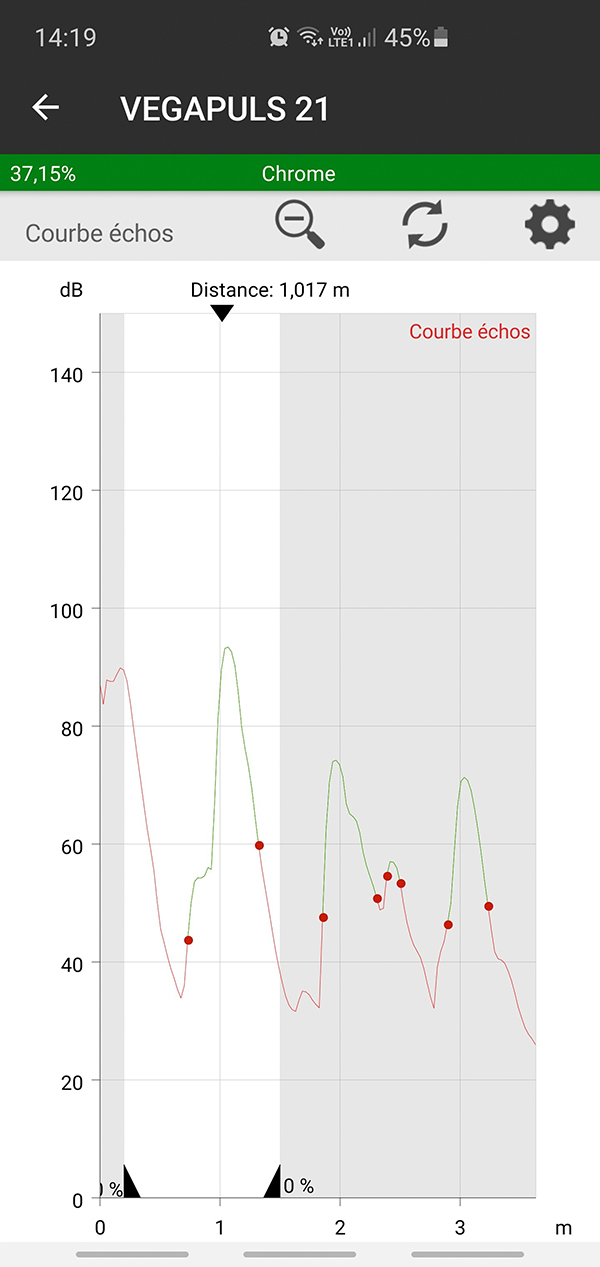
Task: Go back from VEGAPULS 21 screen
Action: tap(46, 108)
